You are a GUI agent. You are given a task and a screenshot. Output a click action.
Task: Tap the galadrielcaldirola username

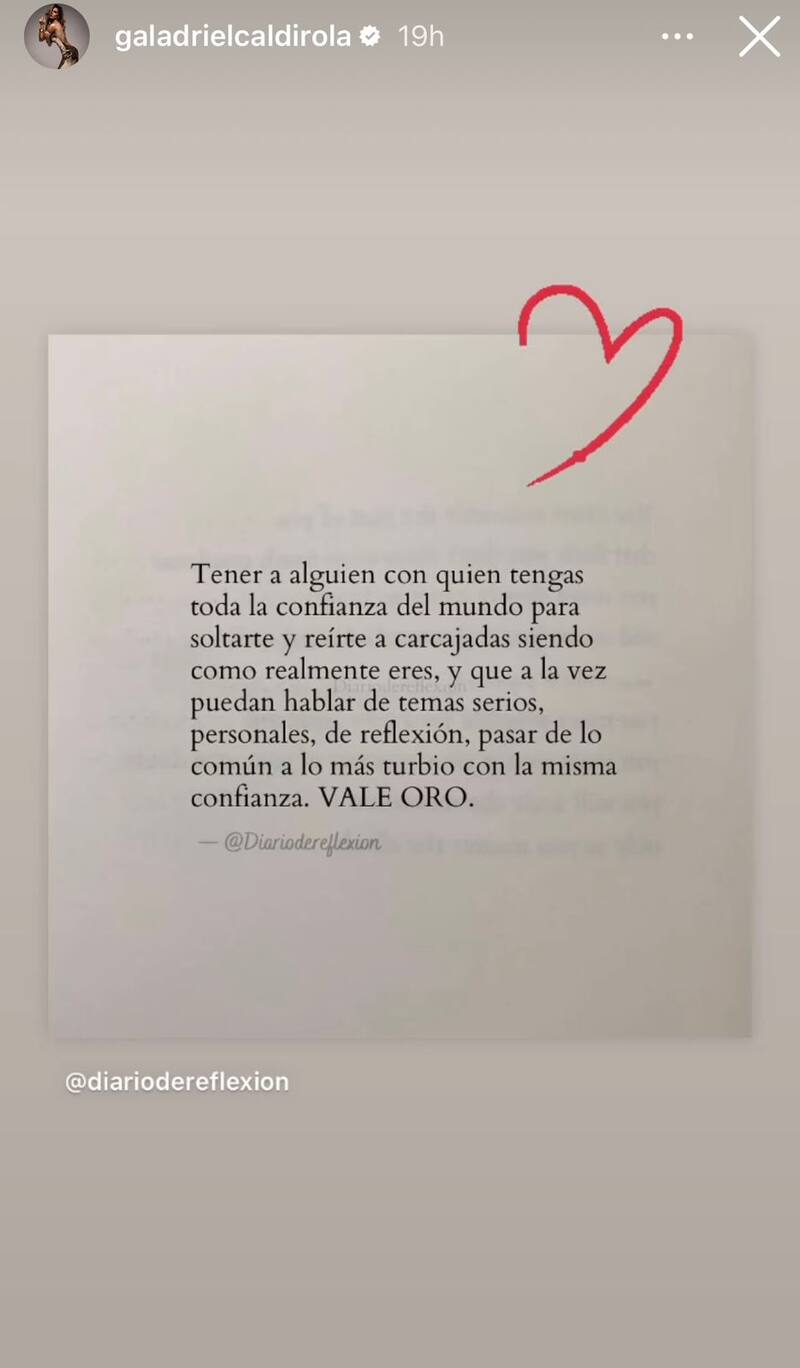tap(233, 37)
